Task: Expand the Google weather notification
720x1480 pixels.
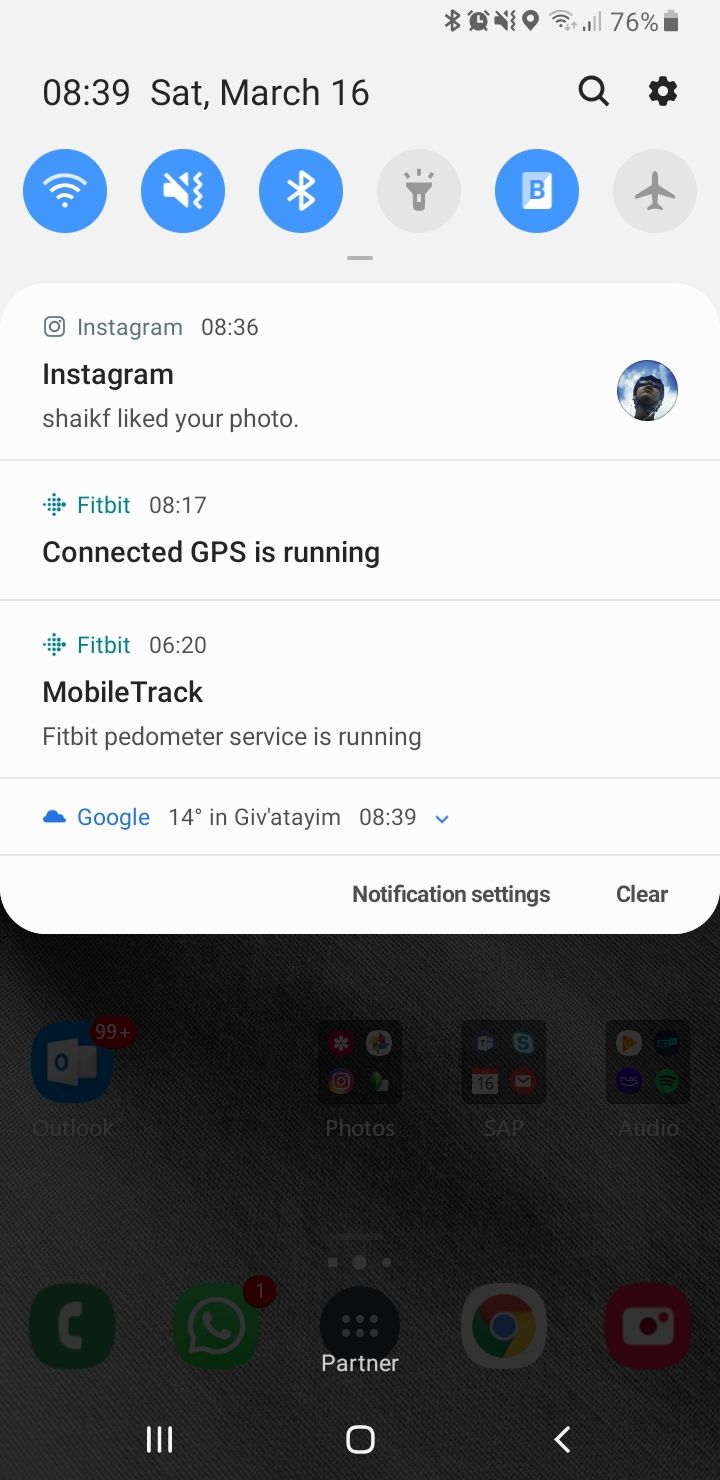Action: 442,819
